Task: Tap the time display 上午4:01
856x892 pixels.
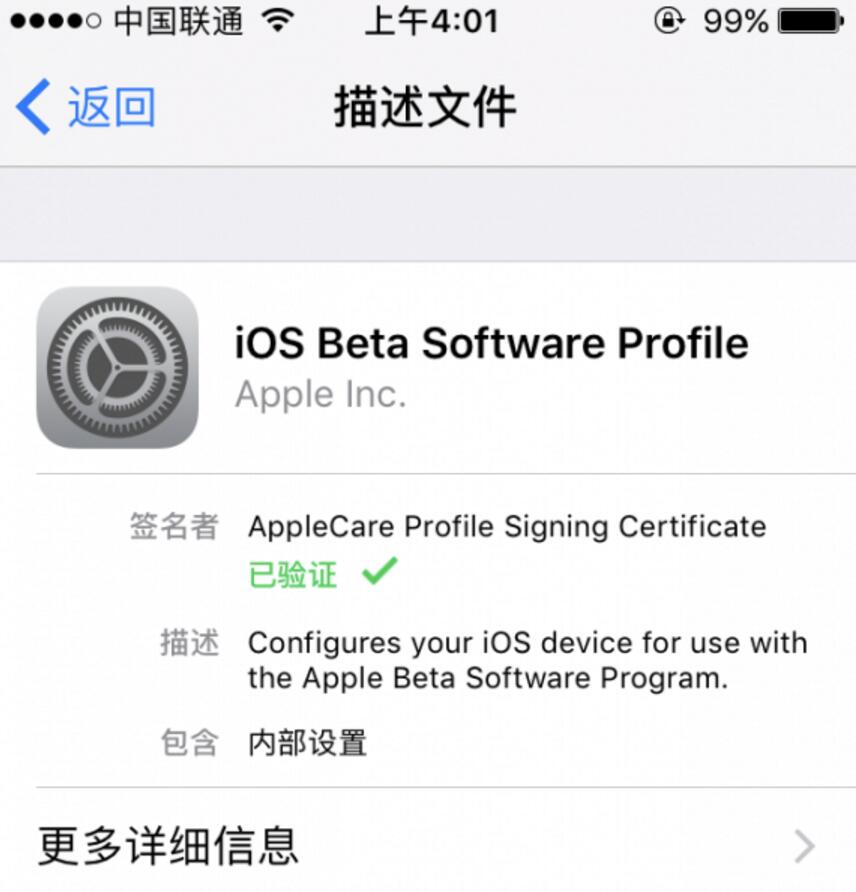Action: point(432,20)
